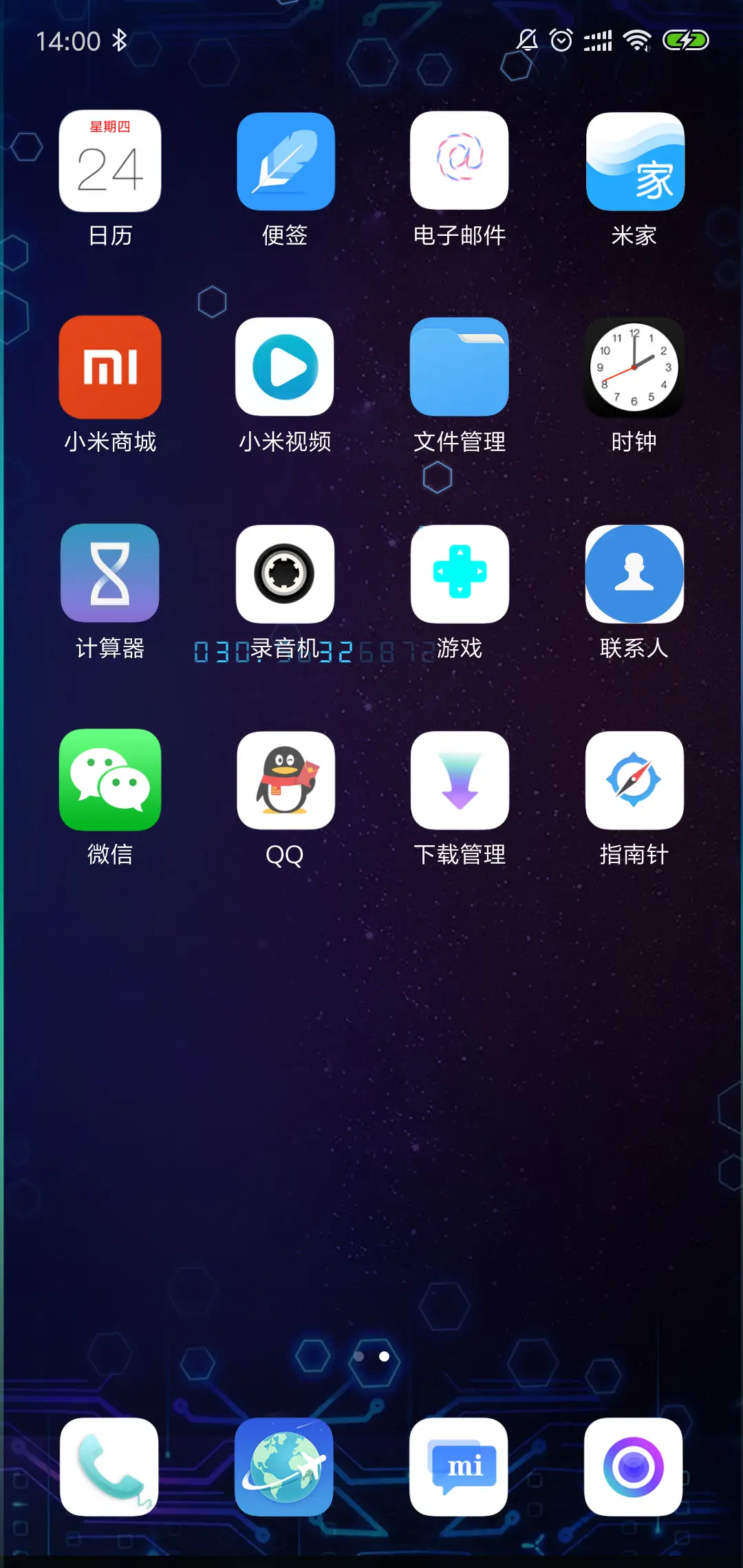
Task: Open the 日历 calendar app
Action: [x=109, y=160]
